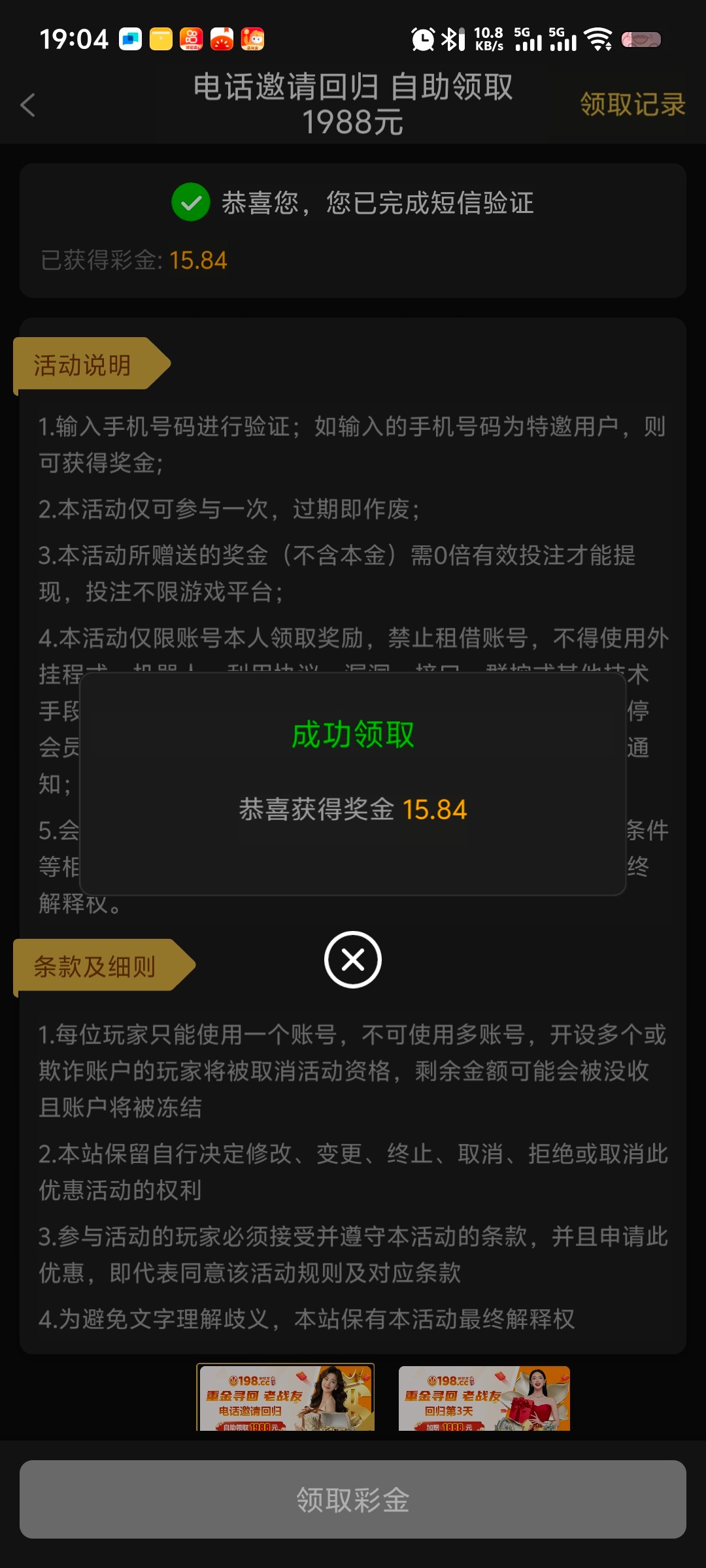The width and height of the screenshot is (706, 1568).
Task: Open the 回归第3天 banner
Action: pyautogui.click(x=484, y=1398)
